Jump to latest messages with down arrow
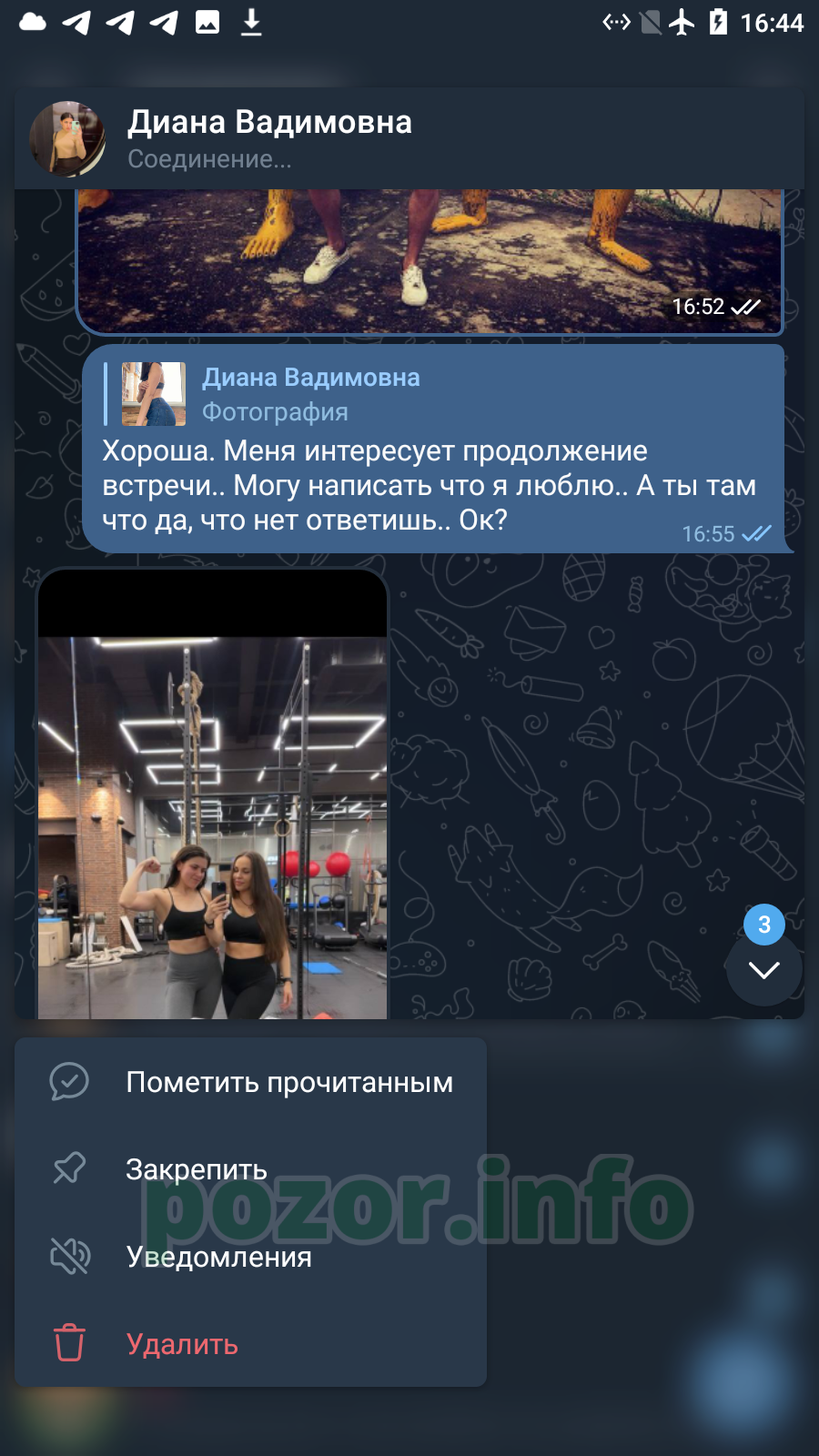 point(764,968)
